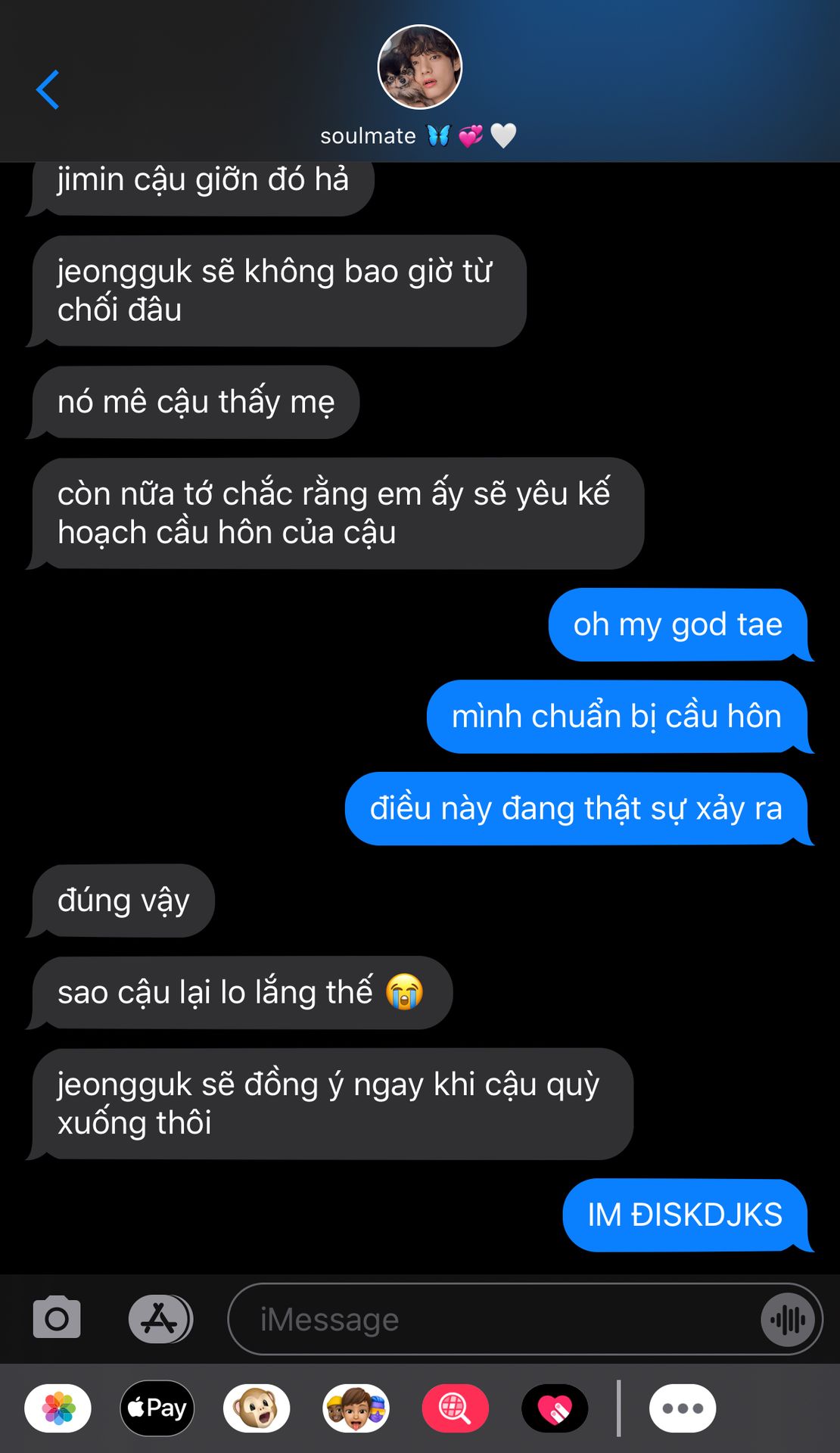Open Apple Pay in the app strip

coord(157,1408)
